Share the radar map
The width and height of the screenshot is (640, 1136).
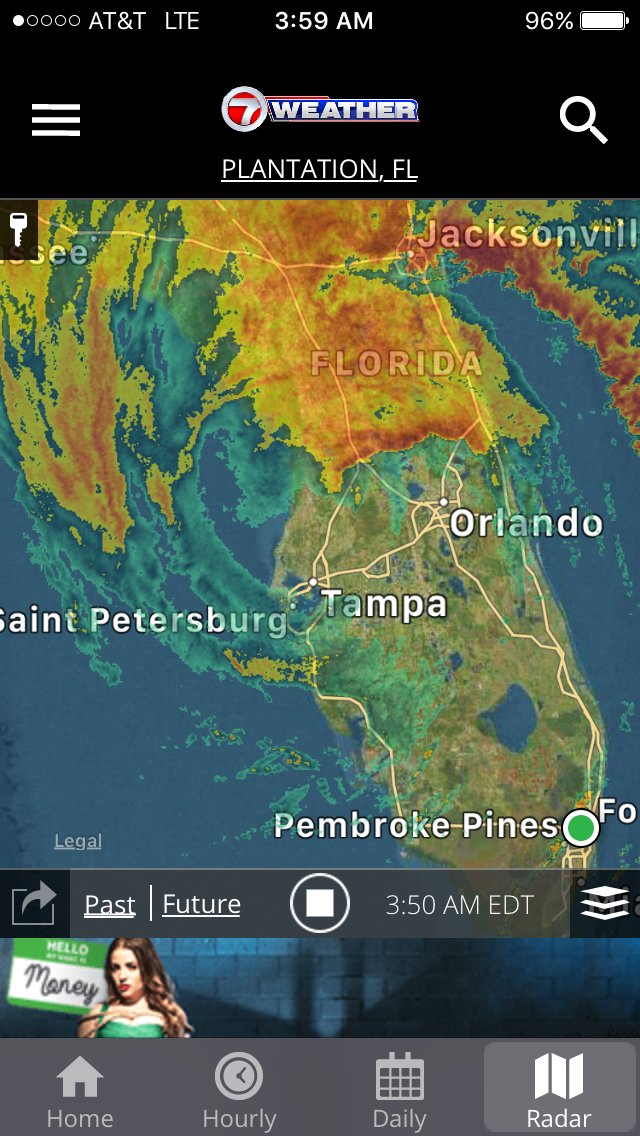point(34,903)
